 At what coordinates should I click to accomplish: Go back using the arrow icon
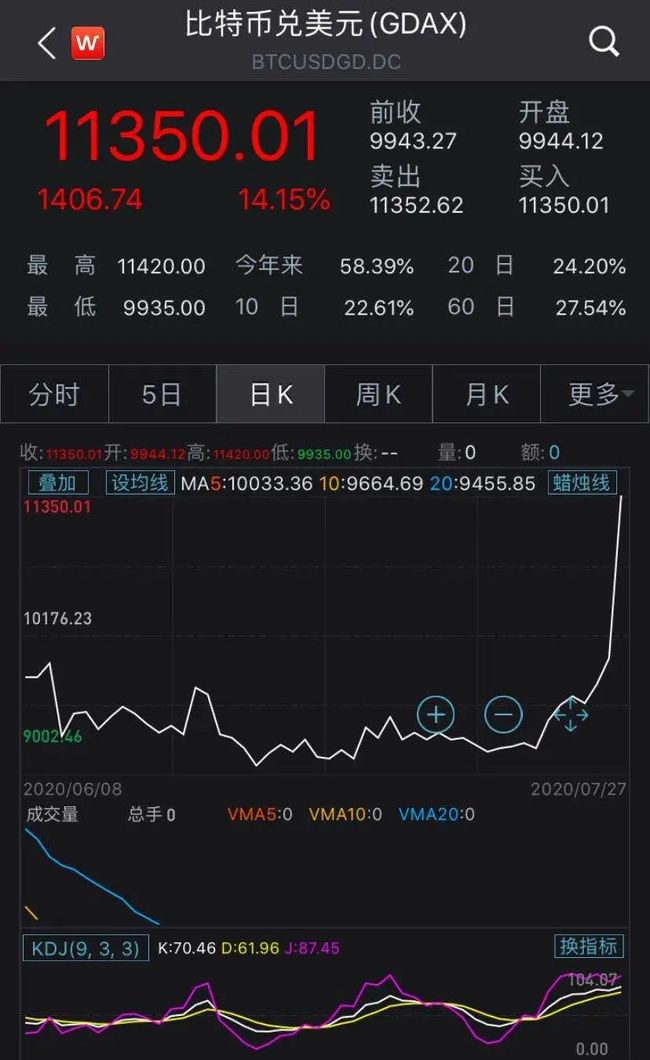click(x=47, y=44)
